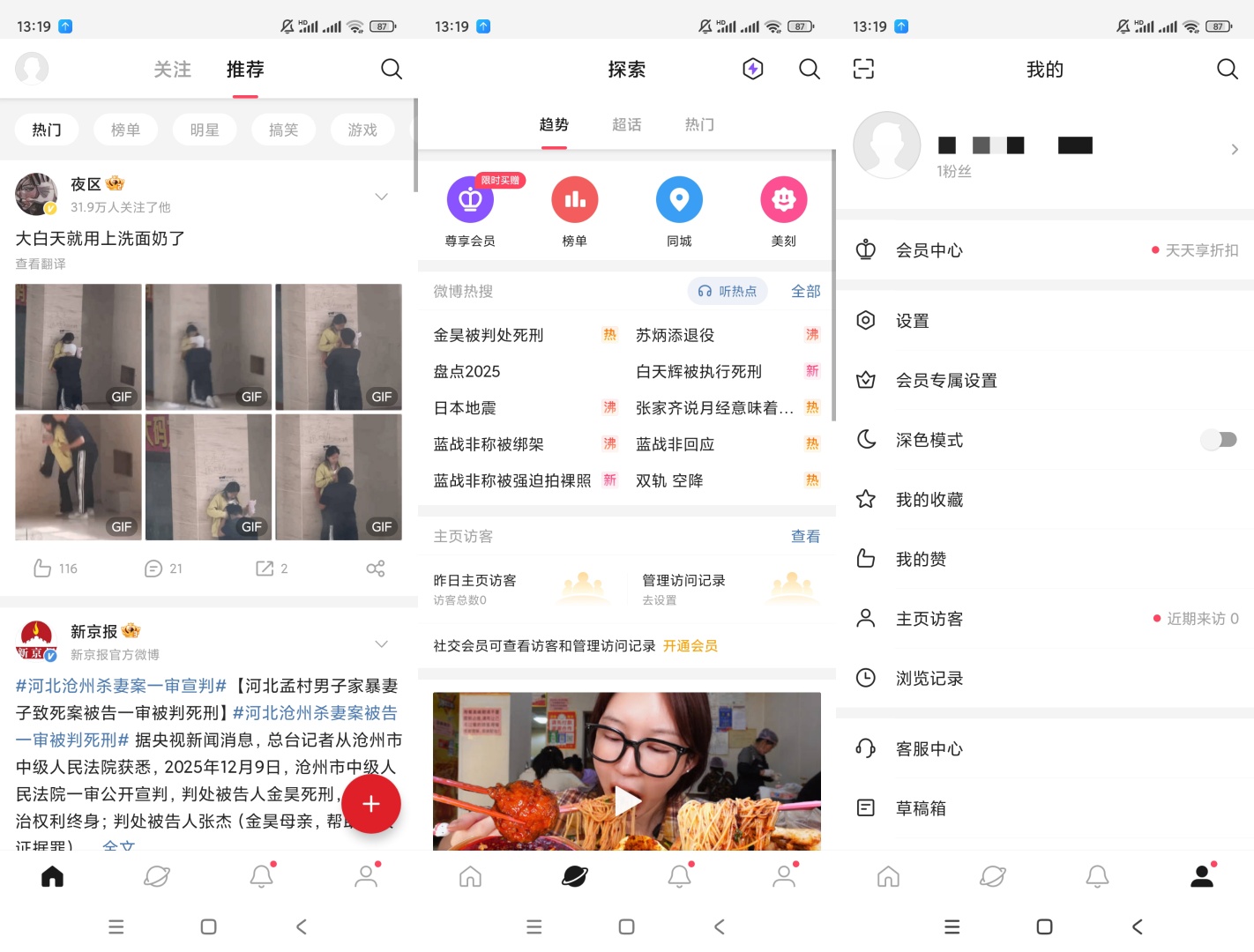Viewport: 1254px width, 952px height.
Task: Open 会员中心
Action: tap(929, 250)
